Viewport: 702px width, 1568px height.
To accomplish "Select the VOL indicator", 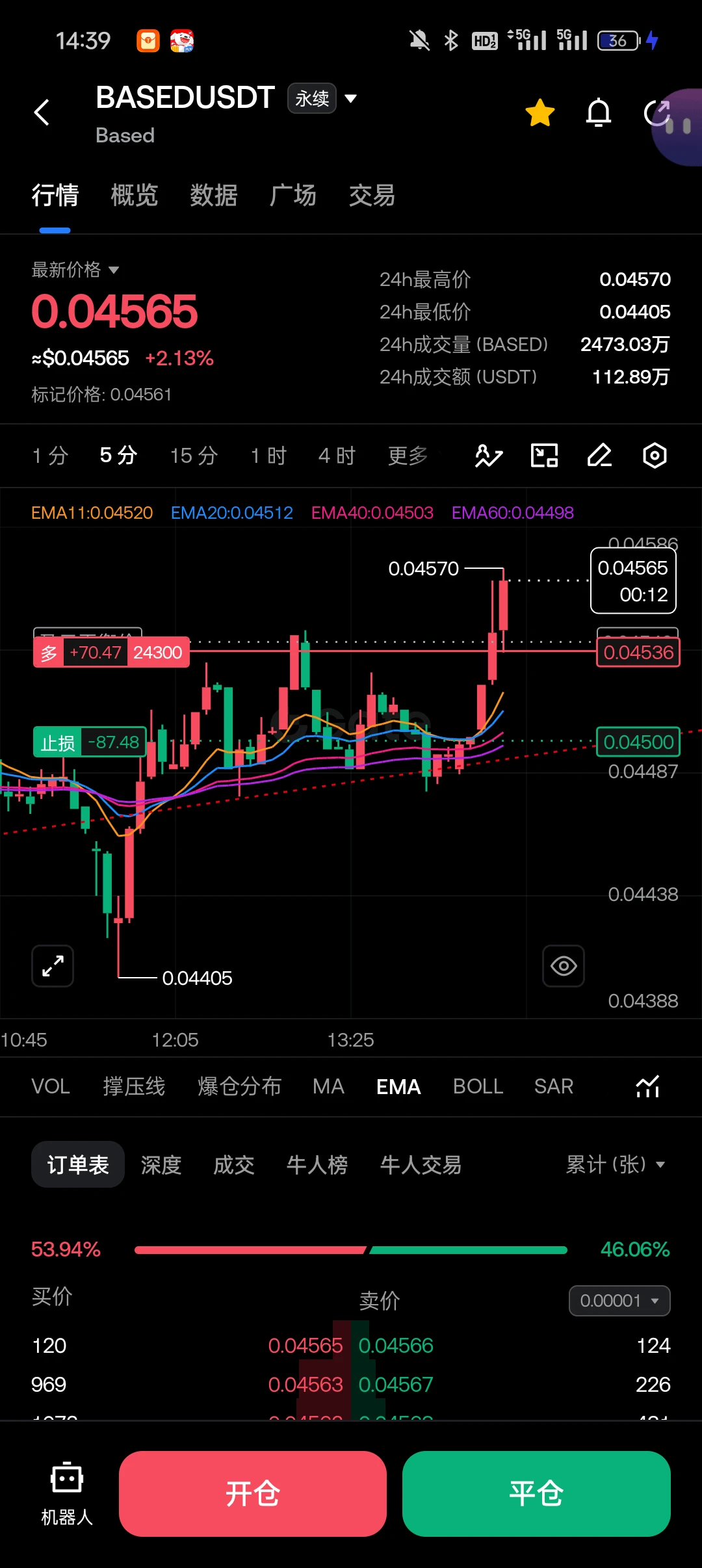I will [x=51, y=1086].
